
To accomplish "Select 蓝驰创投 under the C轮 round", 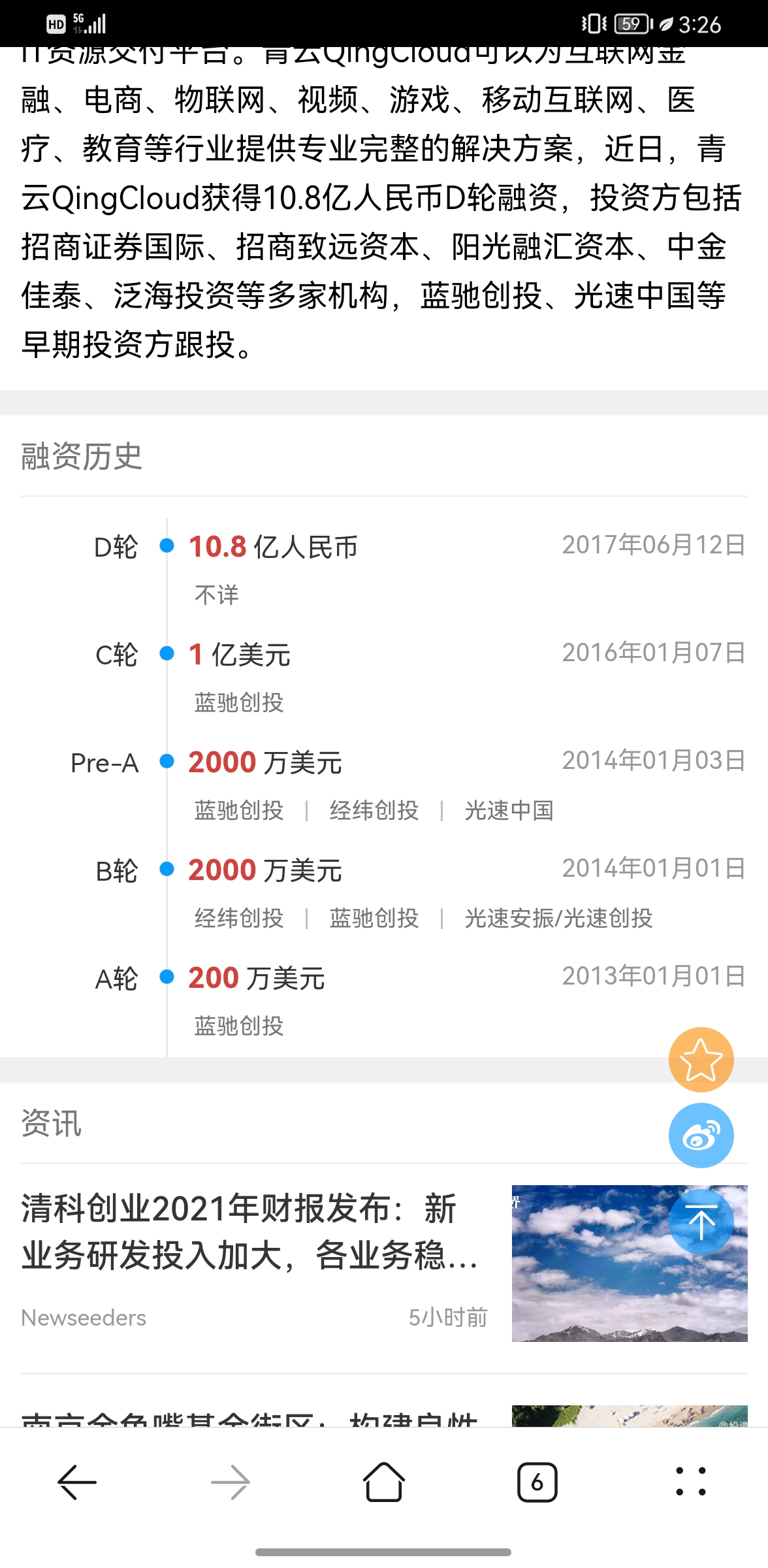I will click(x=238, y=702).
